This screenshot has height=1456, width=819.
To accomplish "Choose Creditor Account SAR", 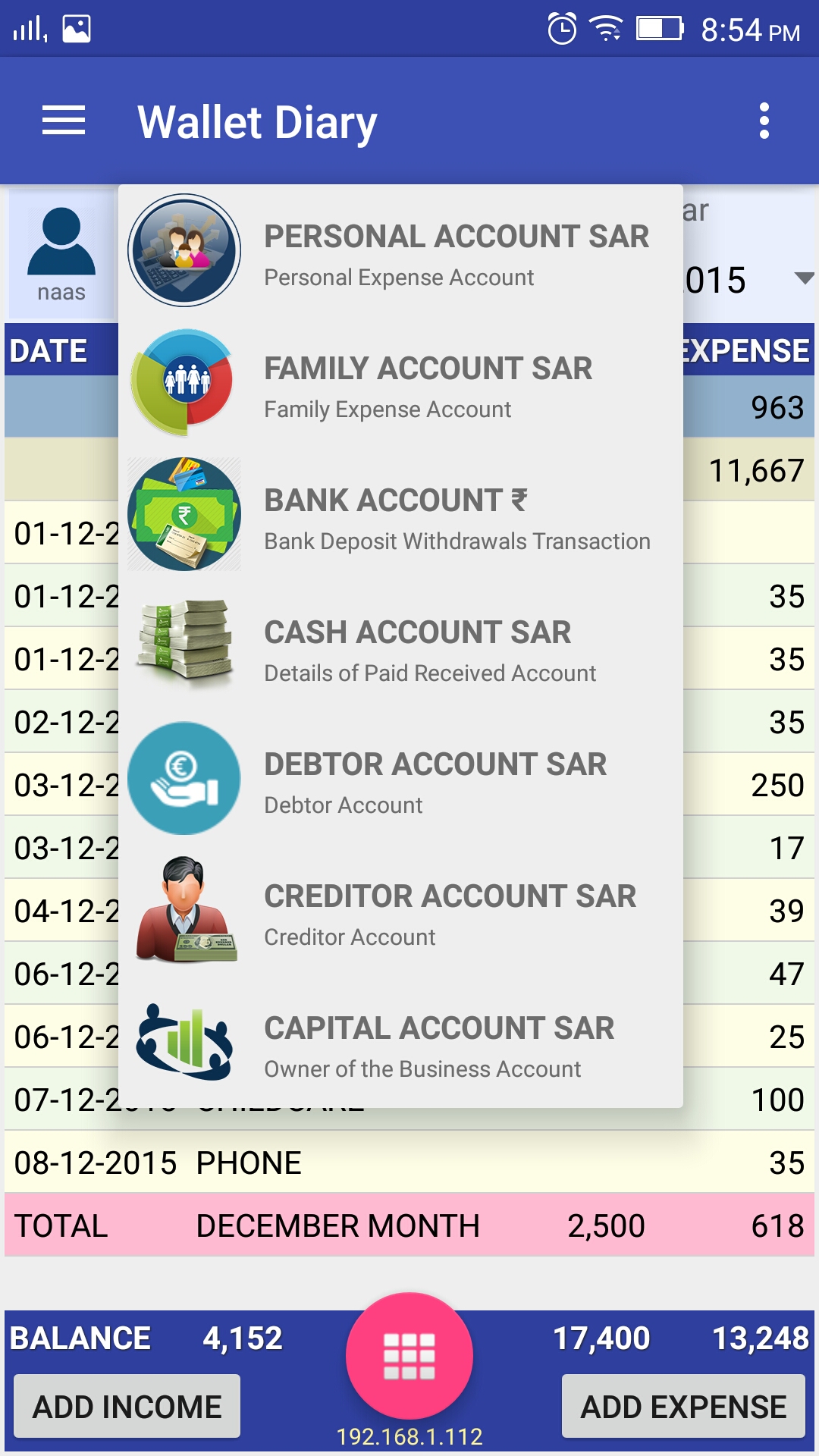I will pyautogui.click(x=400, y=910).
